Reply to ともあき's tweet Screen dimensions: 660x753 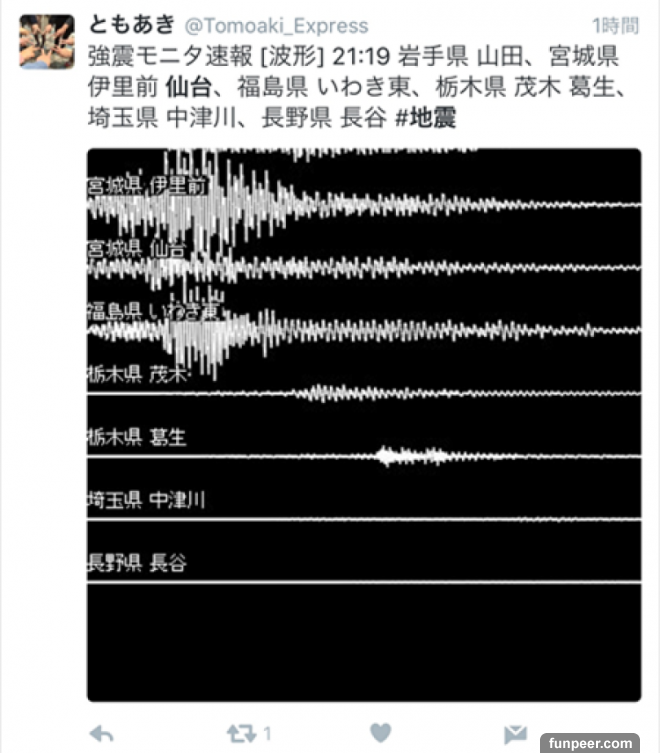101,733
